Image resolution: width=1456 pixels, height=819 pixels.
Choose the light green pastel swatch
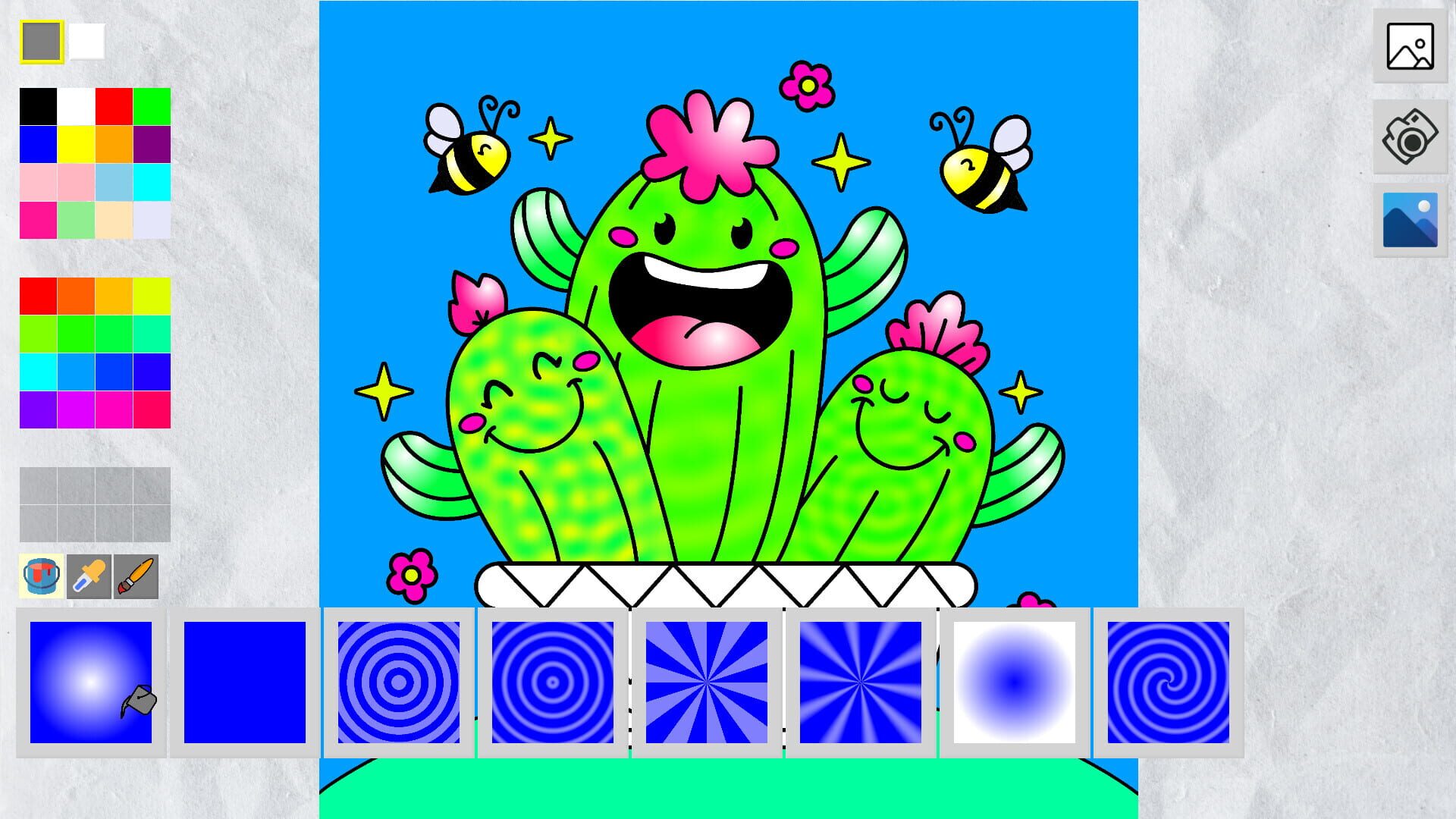(76, 220)
